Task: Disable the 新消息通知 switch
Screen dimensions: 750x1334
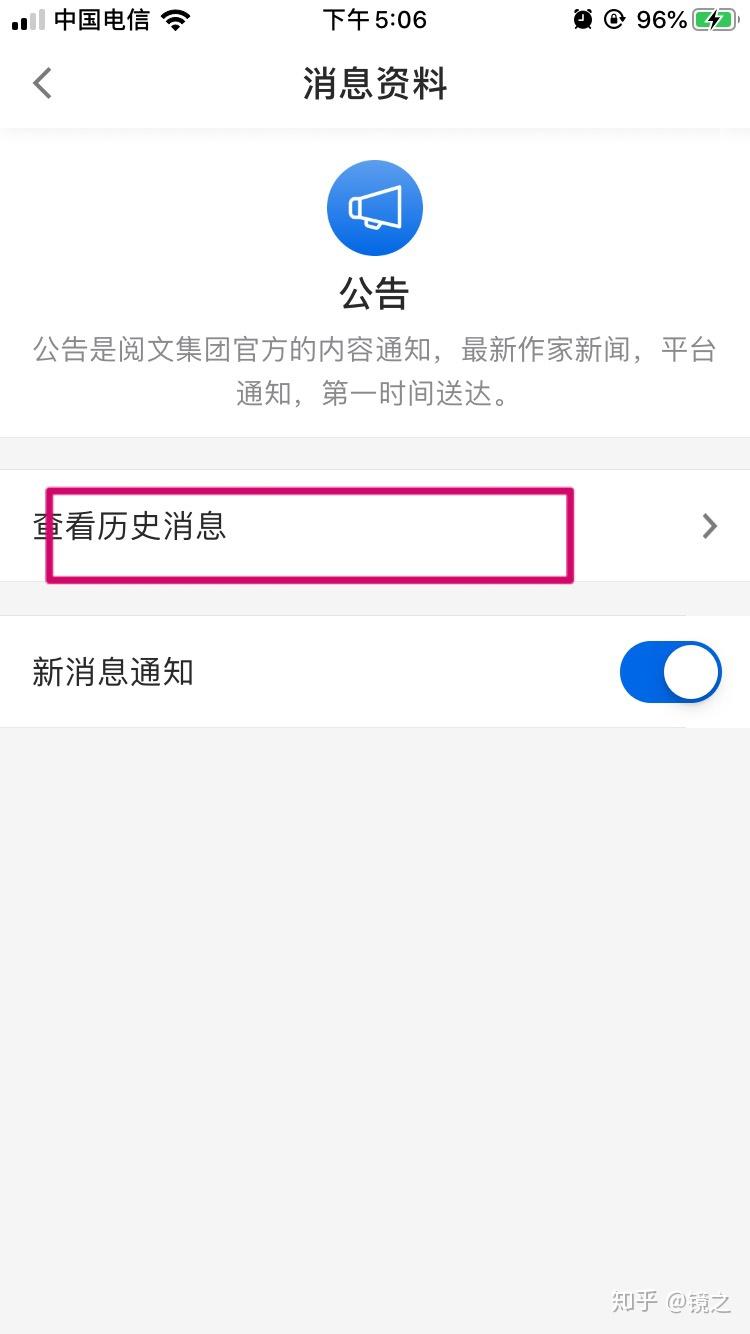Action: [x=670, y=672]
